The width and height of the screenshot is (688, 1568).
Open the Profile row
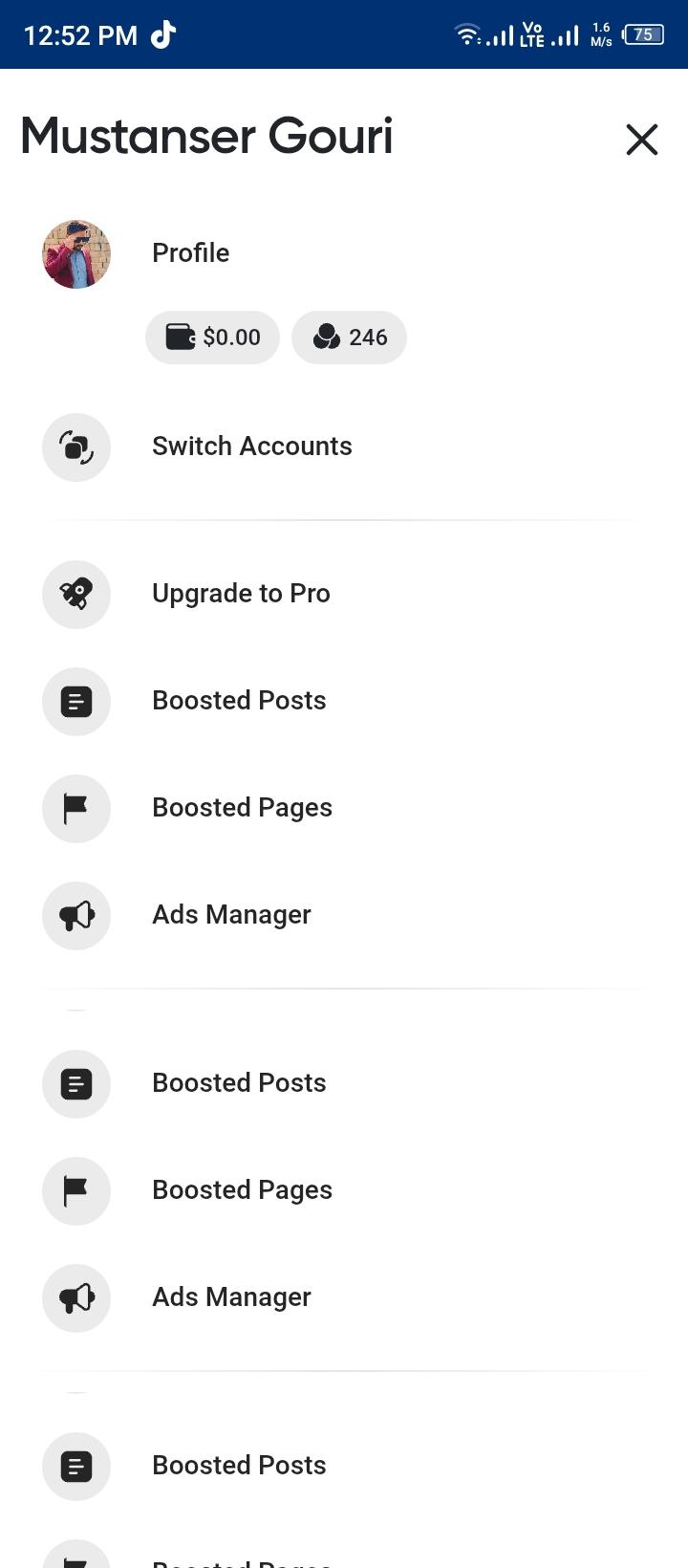pyautogui.click(x=190, y=253)
